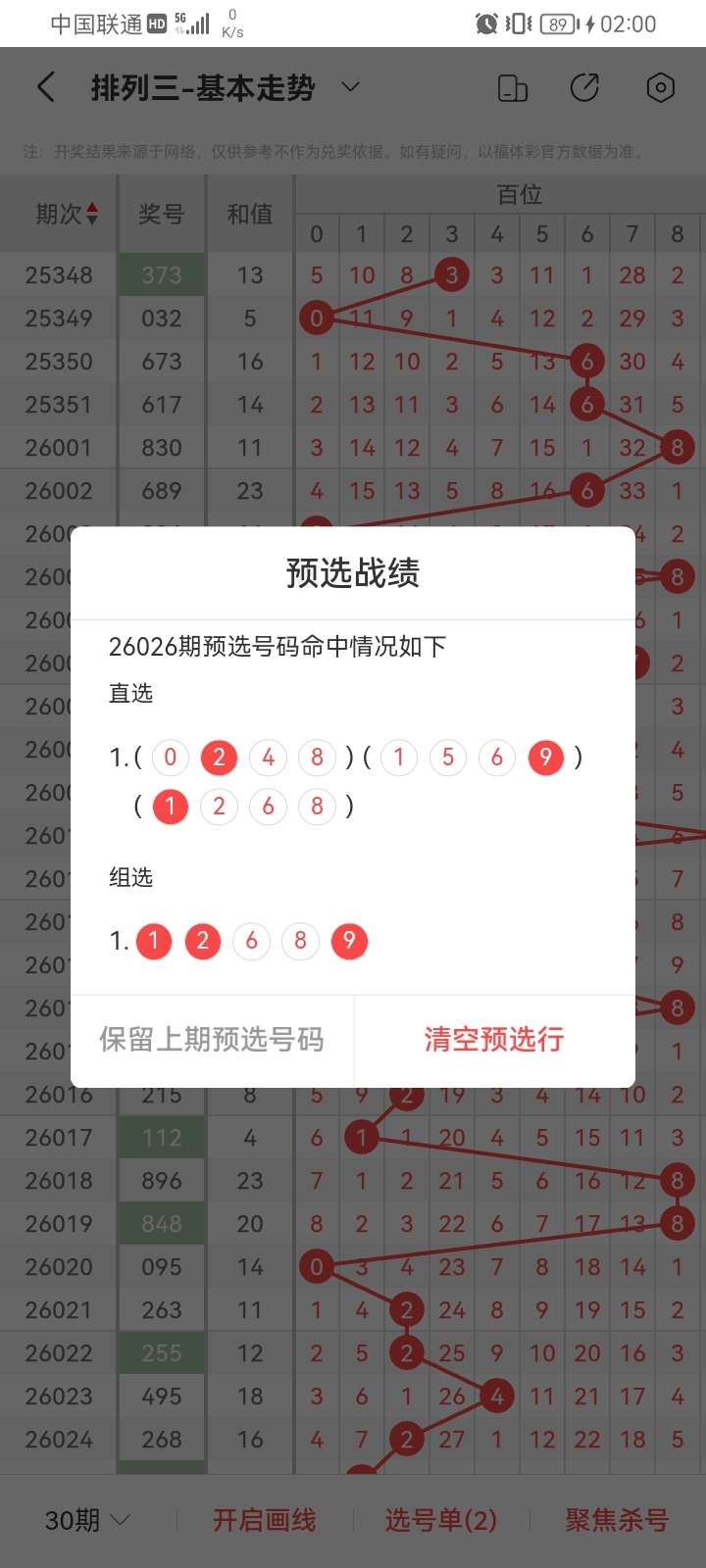Open 选号单(2) selection list
The width and height of the screenshot is (706, 1568).
441,1520
